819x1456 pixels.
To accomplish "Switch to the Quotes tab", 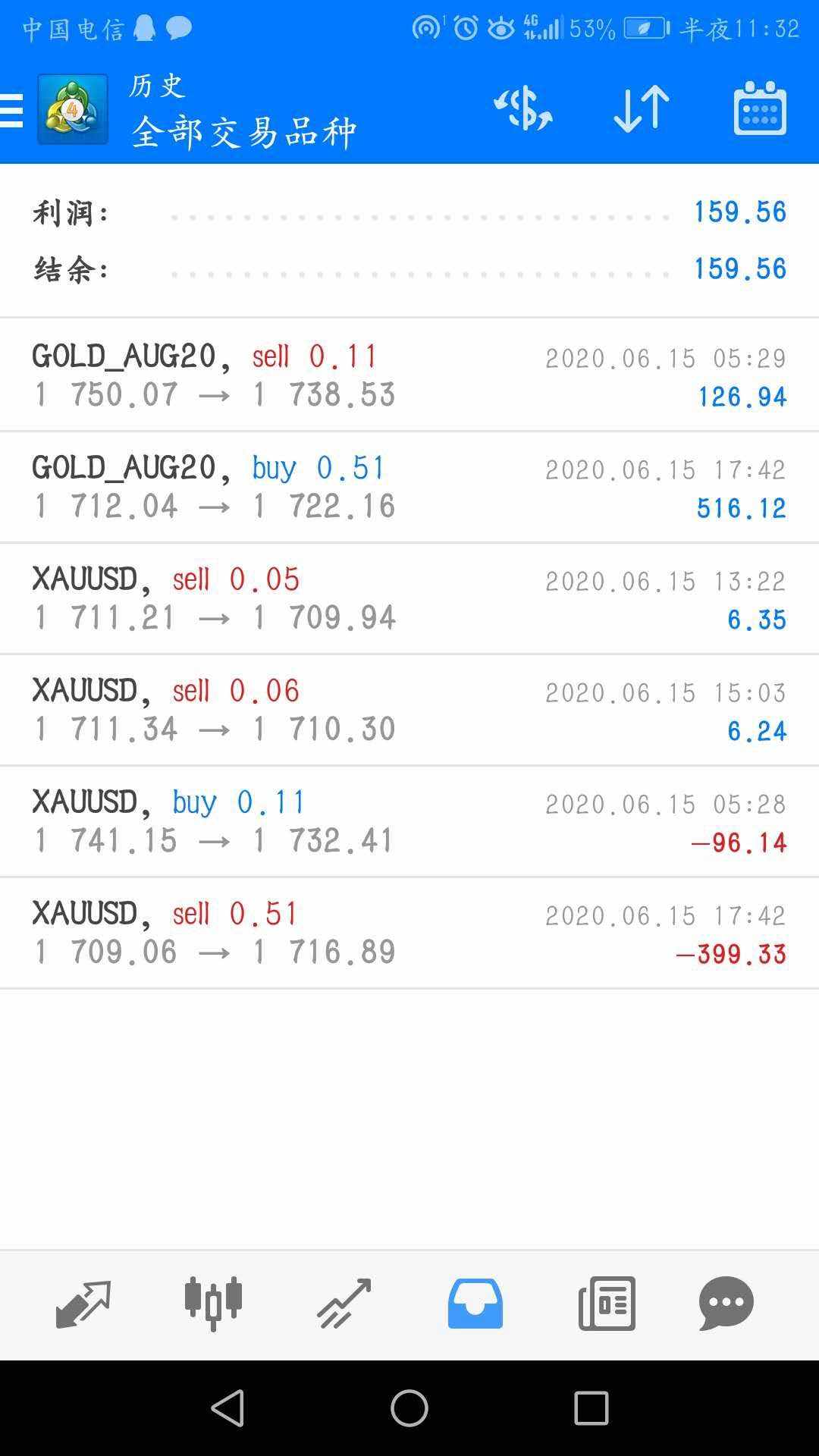I will pos(83,1304).
